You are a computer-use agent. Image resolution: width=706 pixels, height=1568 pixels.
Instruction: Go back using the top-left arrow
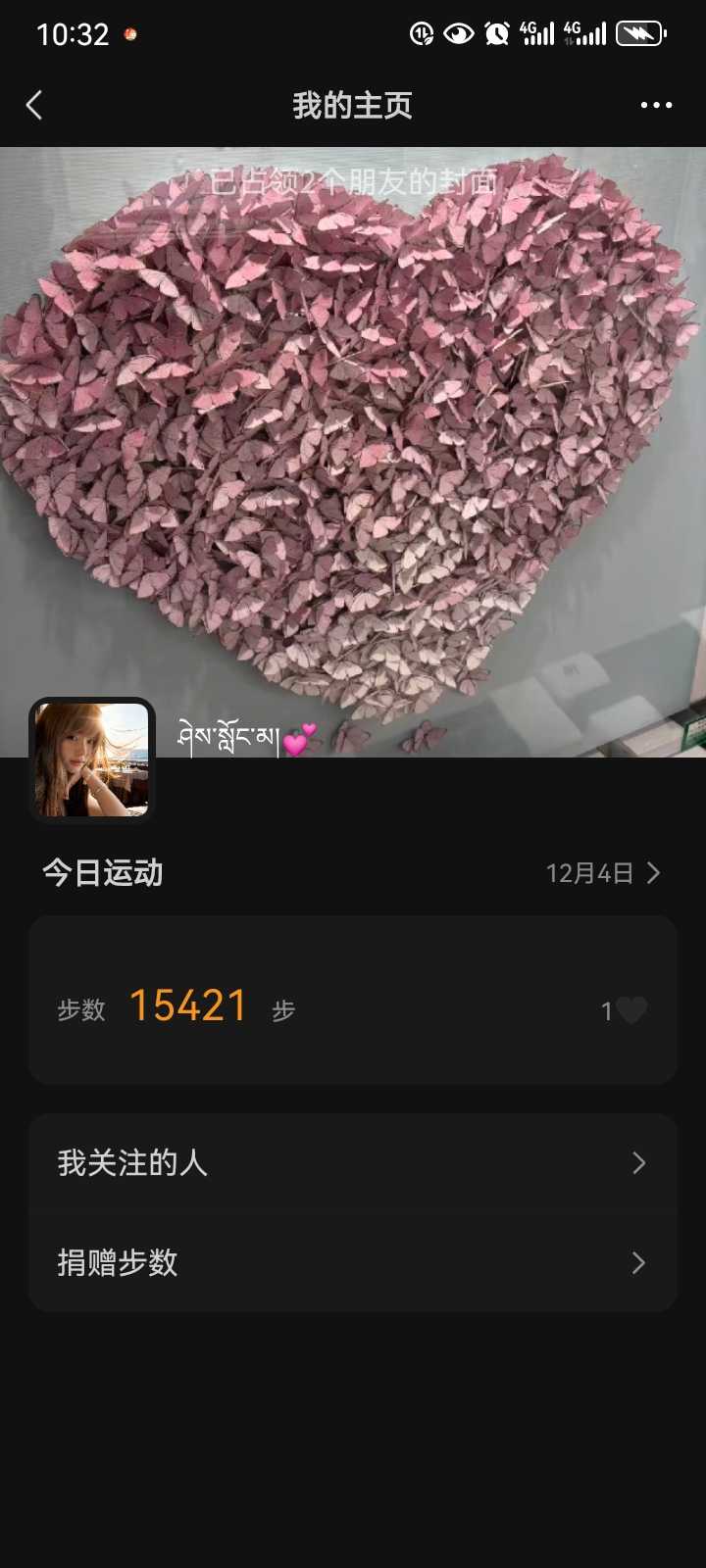[x=35, y=105]
